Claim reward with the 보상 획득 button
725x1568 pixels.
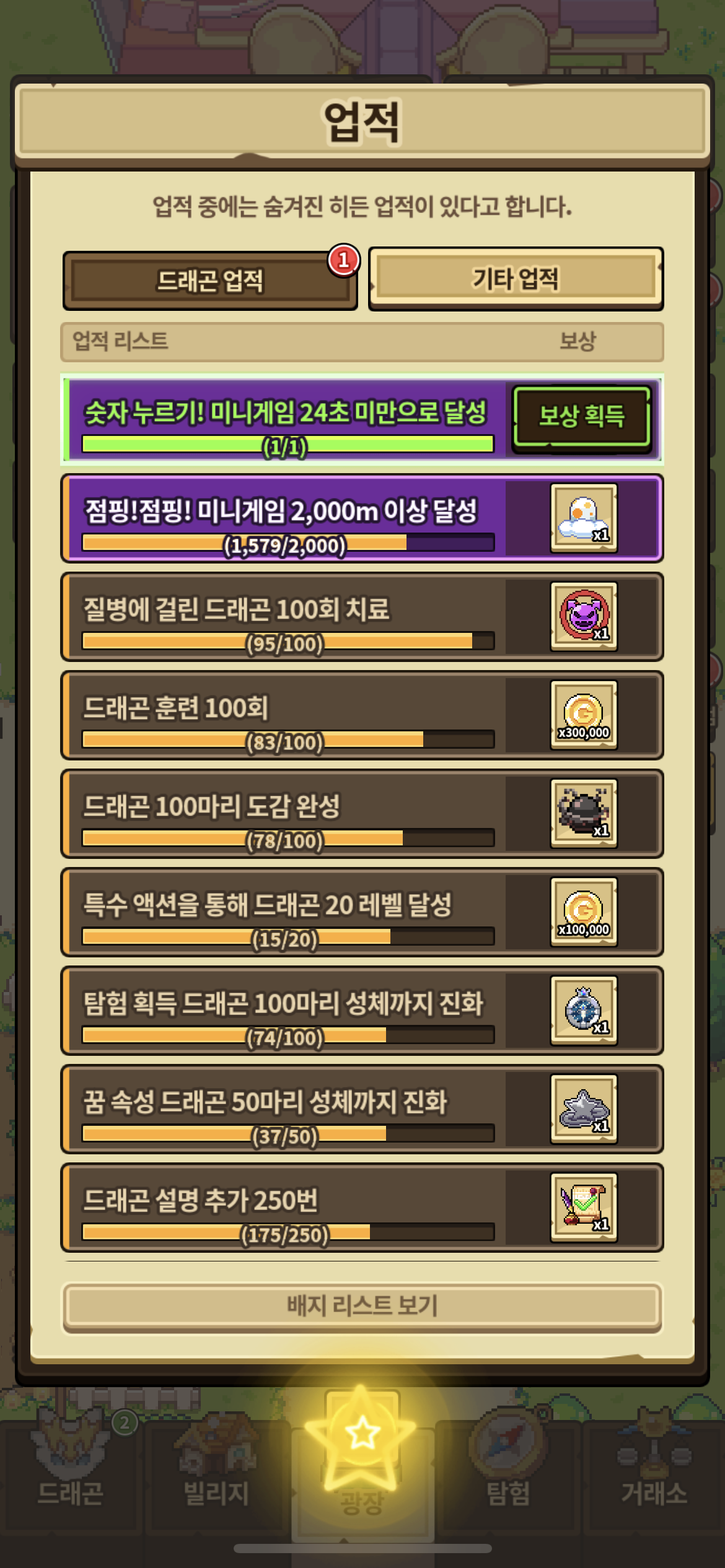[582, 416]
